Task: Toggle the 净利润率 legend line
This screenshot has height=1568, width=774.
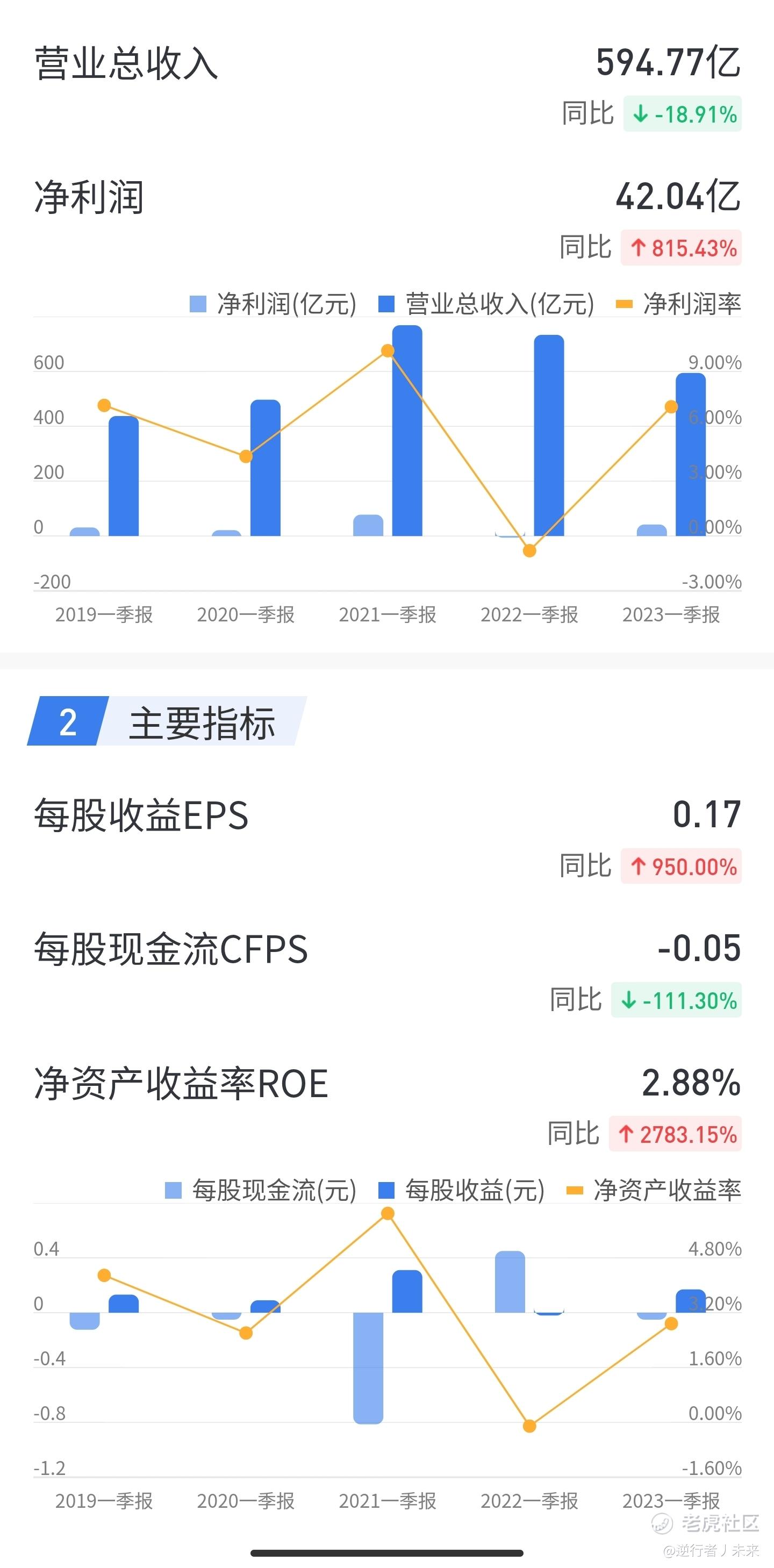Action: click(678, 304)
